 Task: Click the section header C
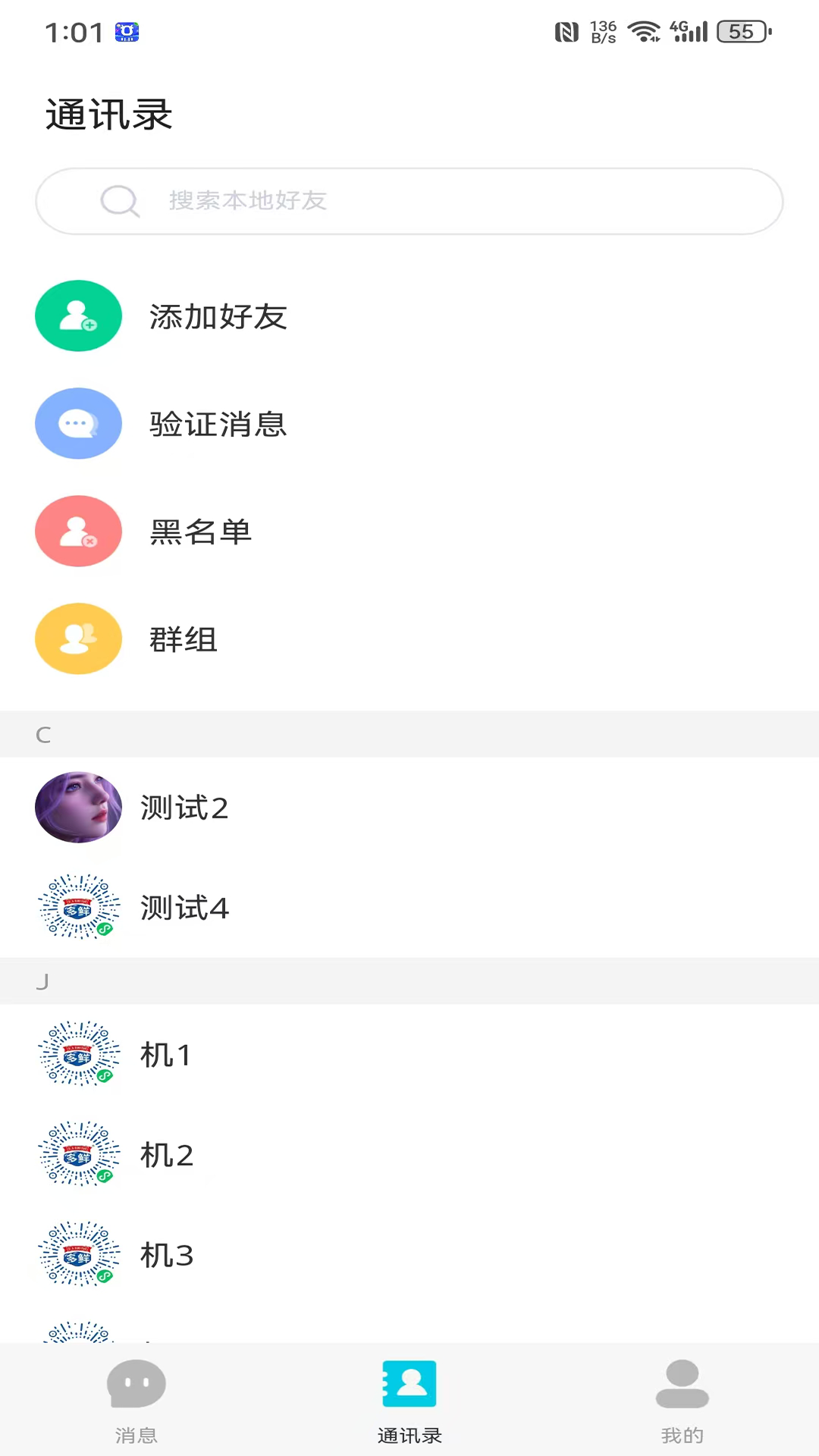click(x=43, y=734)
